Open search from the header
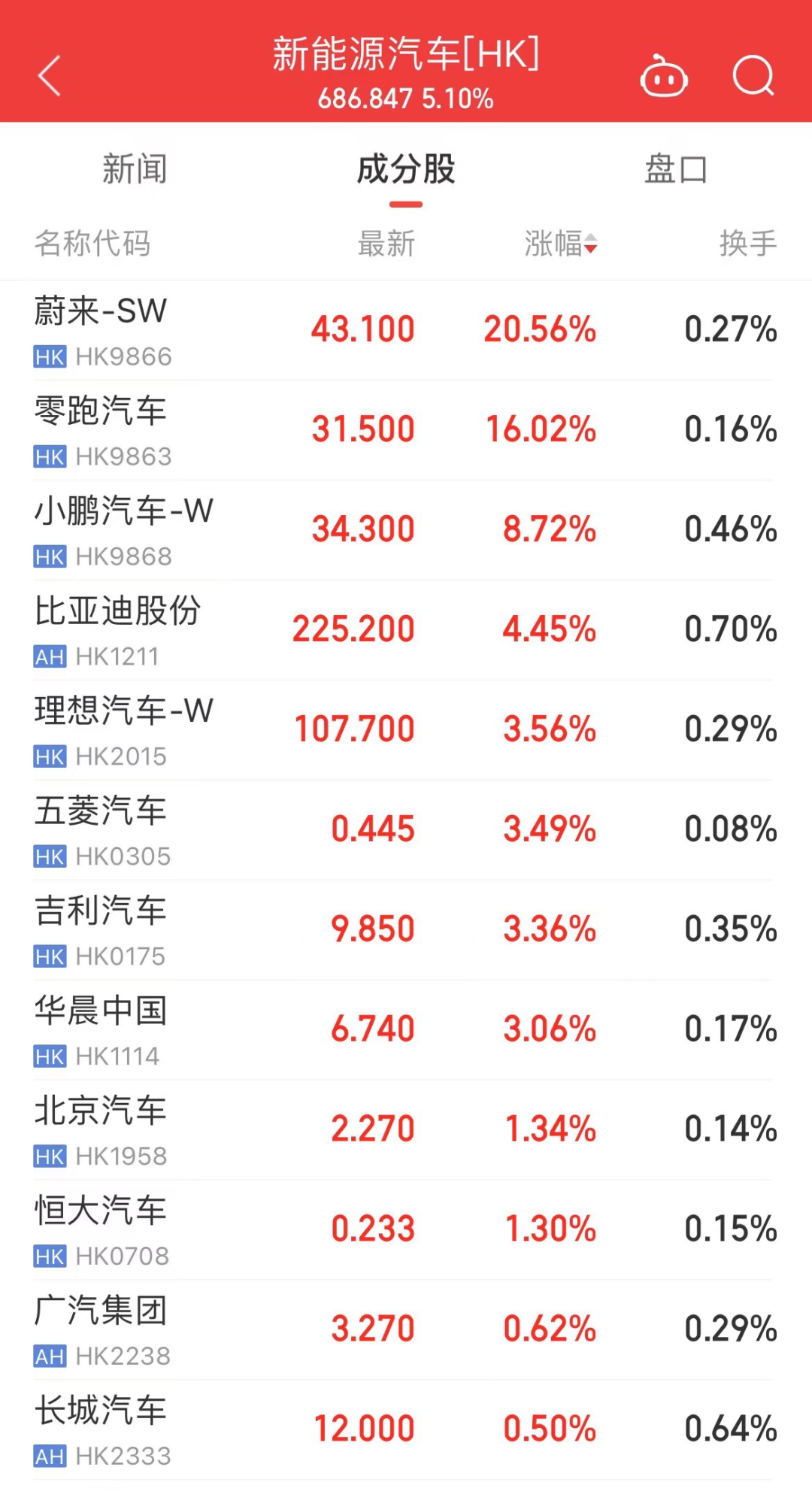812x1491 pixels. [753, 76]
